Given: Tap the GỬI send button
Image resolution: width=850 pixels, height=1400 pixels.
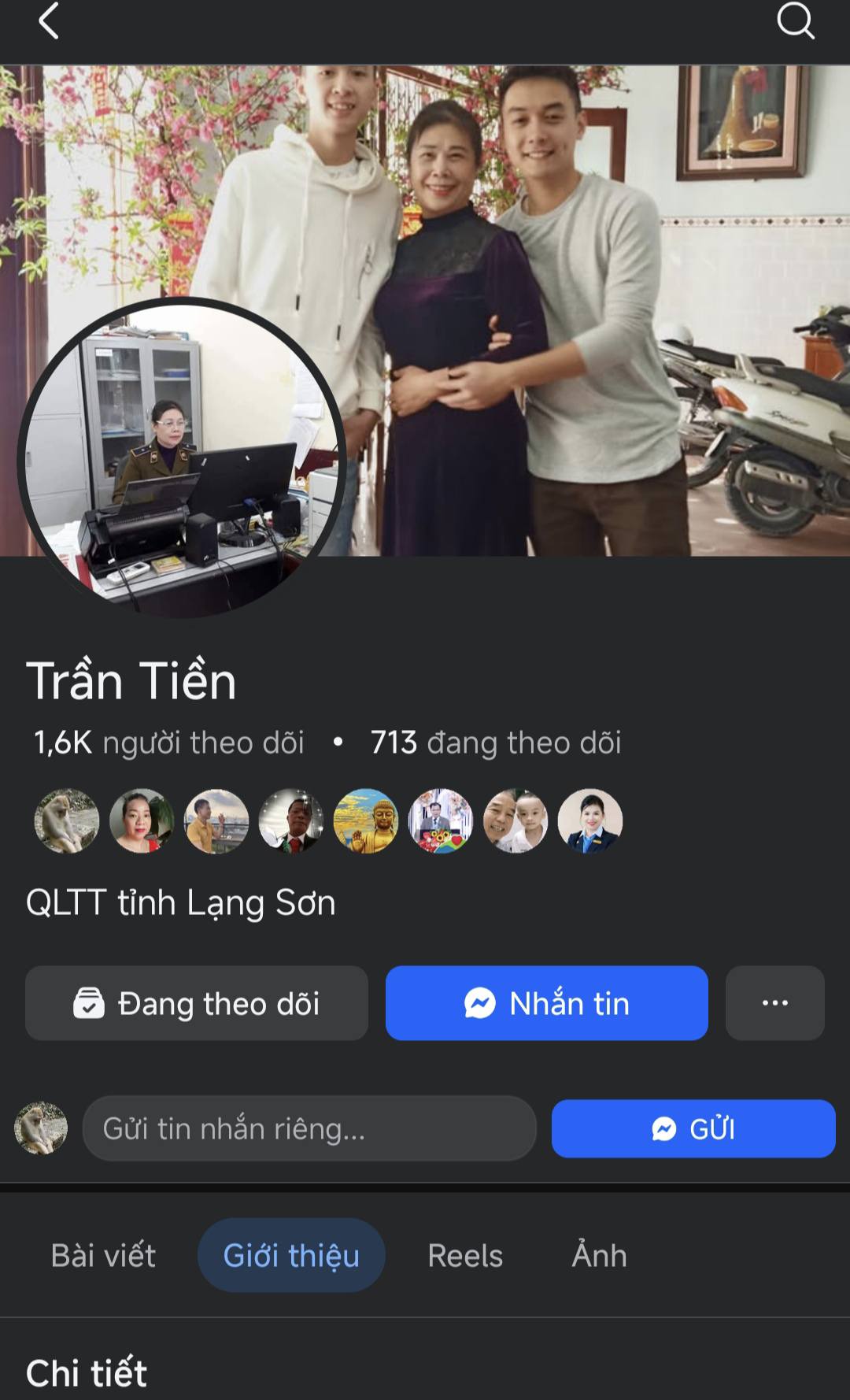Looking at the screenshot, I should [x=693, y=1128].
